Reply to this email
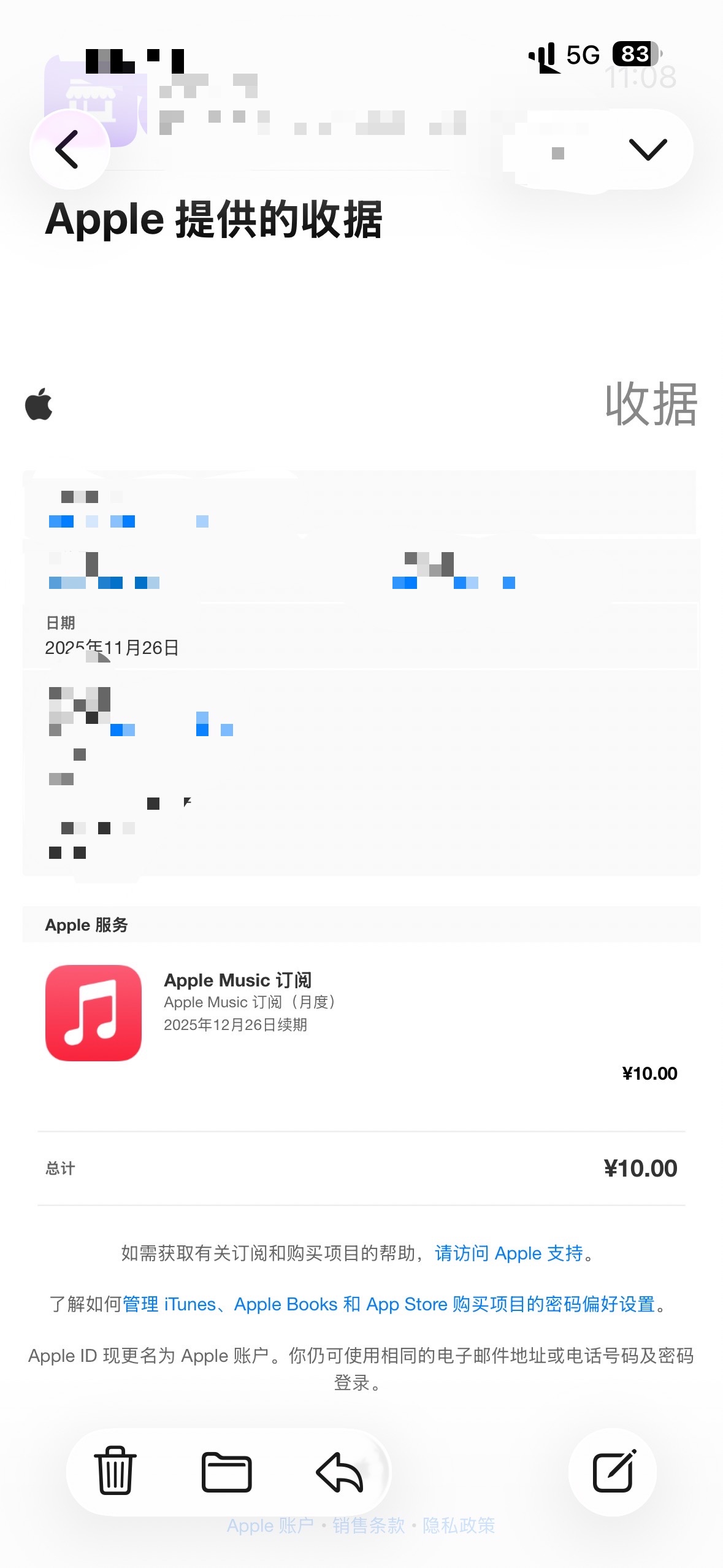Viewport: 723px width, 1568px height. pos(340,1471)
